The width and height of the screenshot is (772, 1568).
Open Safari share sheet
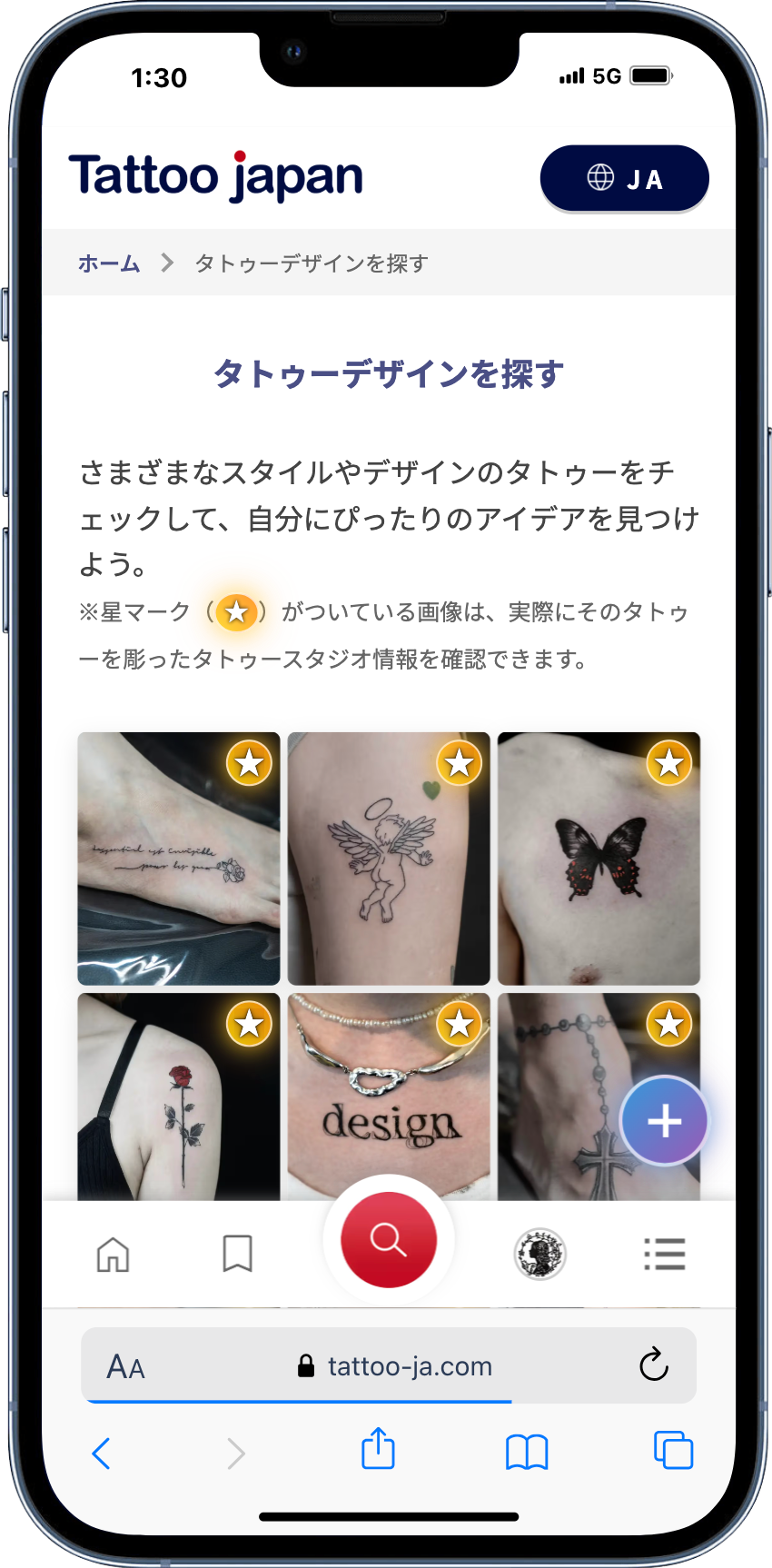coord(378,1449)
